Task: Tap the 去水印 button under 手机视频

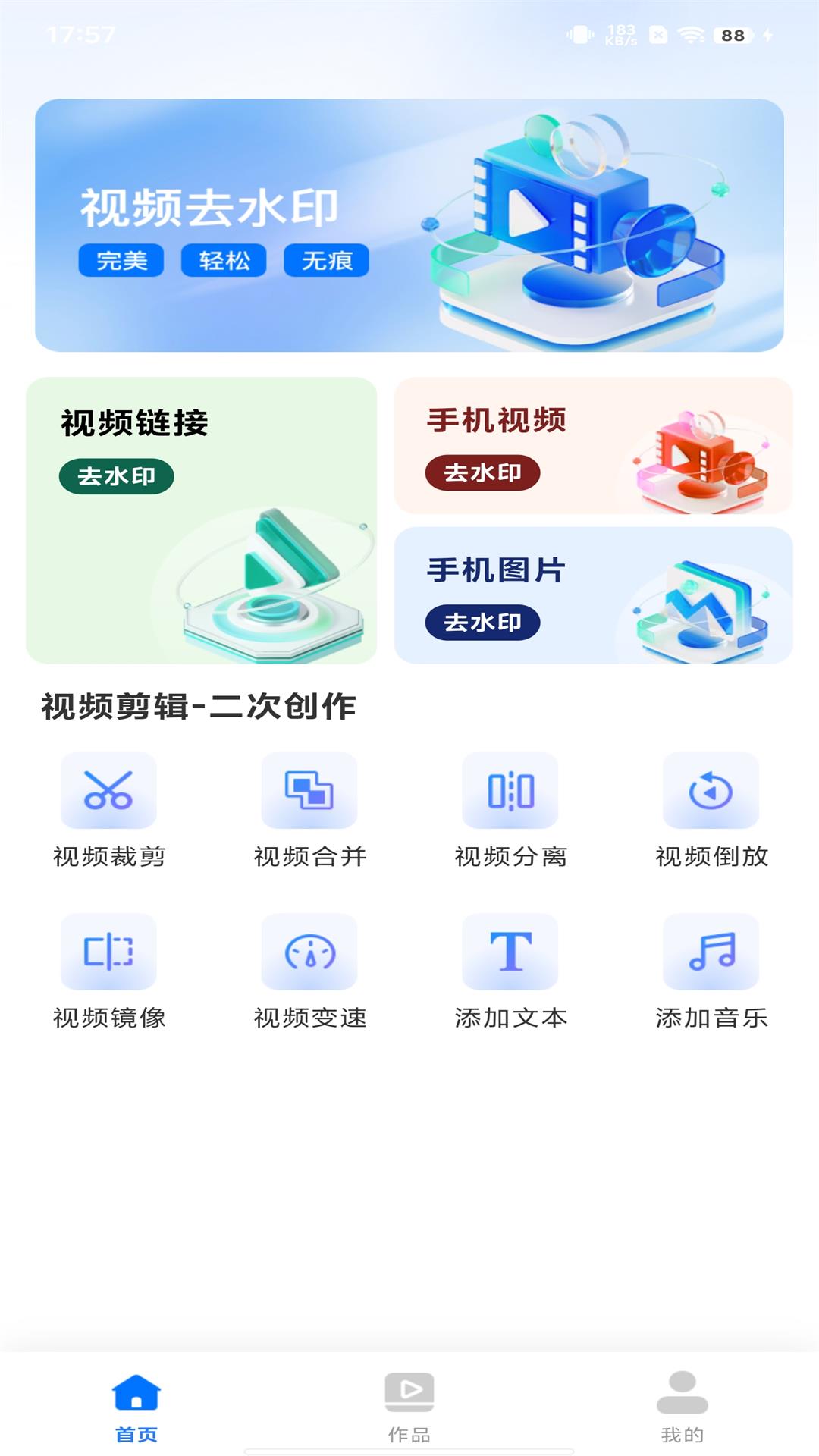Action: click(x=484, y=472)
